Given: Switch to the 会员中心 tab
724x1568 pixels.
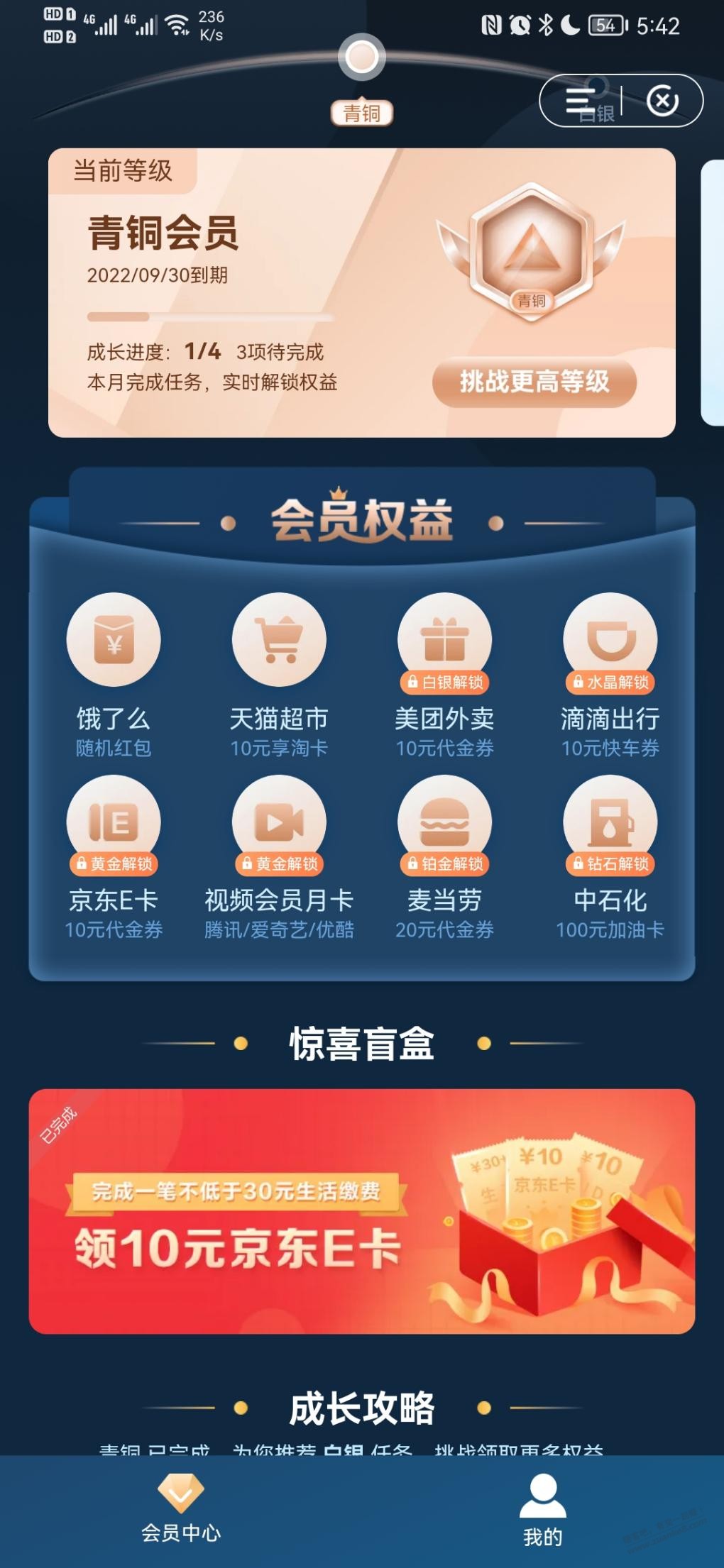Looking at the screenshot, I should pos(181,1508).
